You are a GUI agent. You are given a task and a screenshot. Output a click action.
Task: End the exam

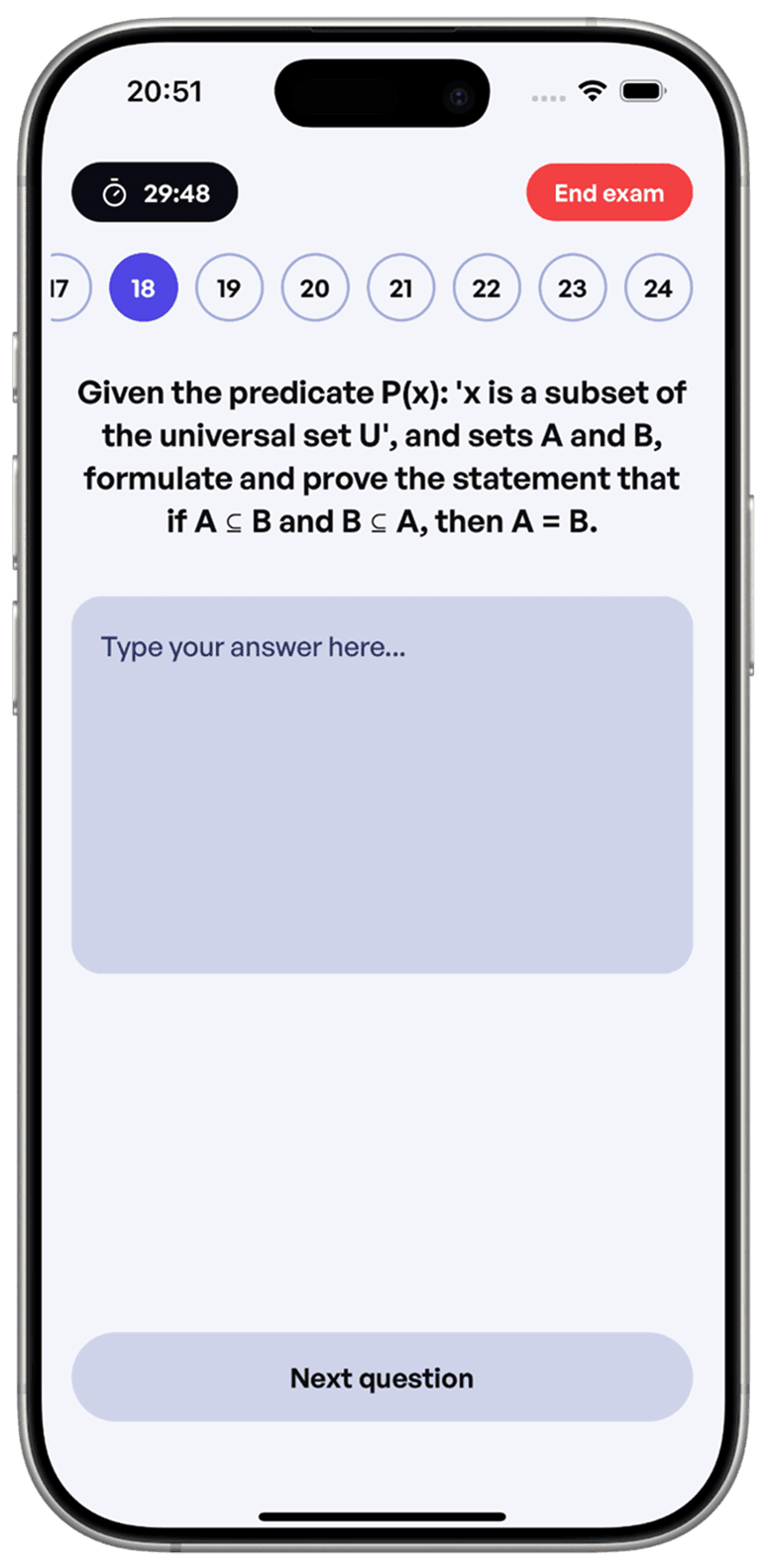pos(608,192)
